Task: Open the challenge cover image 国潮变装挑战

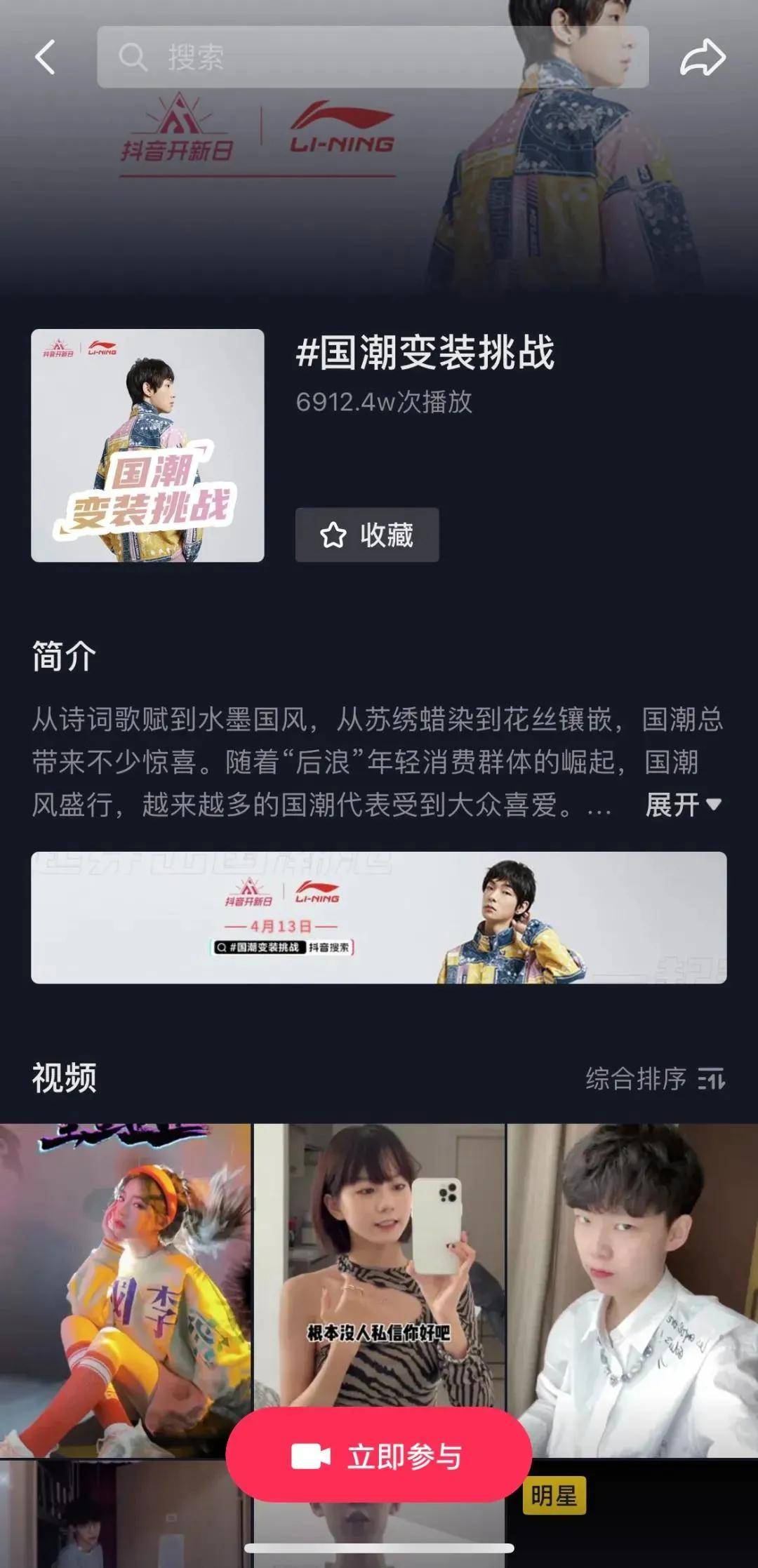Action: pos(147,445)
